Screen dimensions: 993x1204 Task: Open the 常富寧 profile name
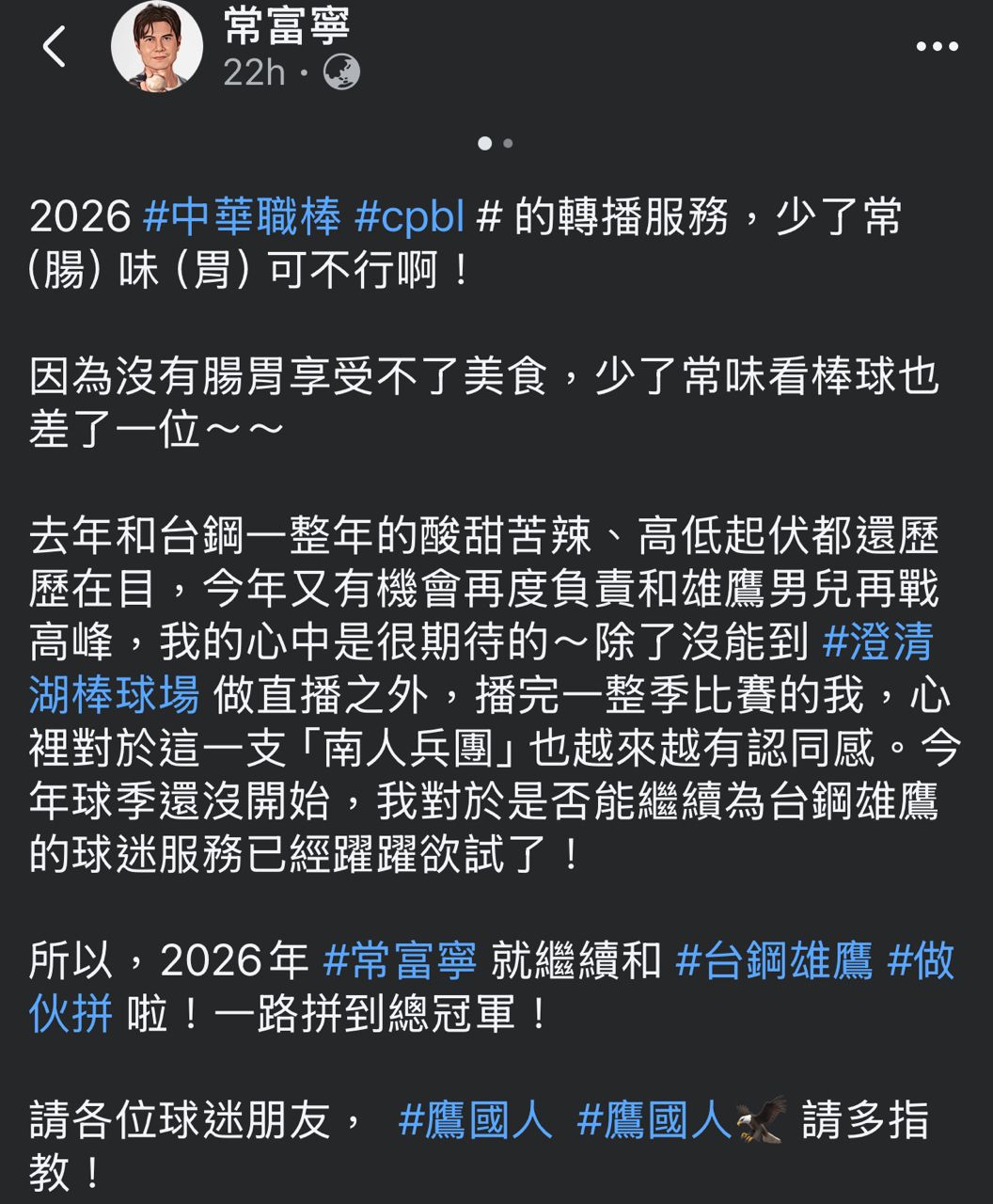click(286, 25)
